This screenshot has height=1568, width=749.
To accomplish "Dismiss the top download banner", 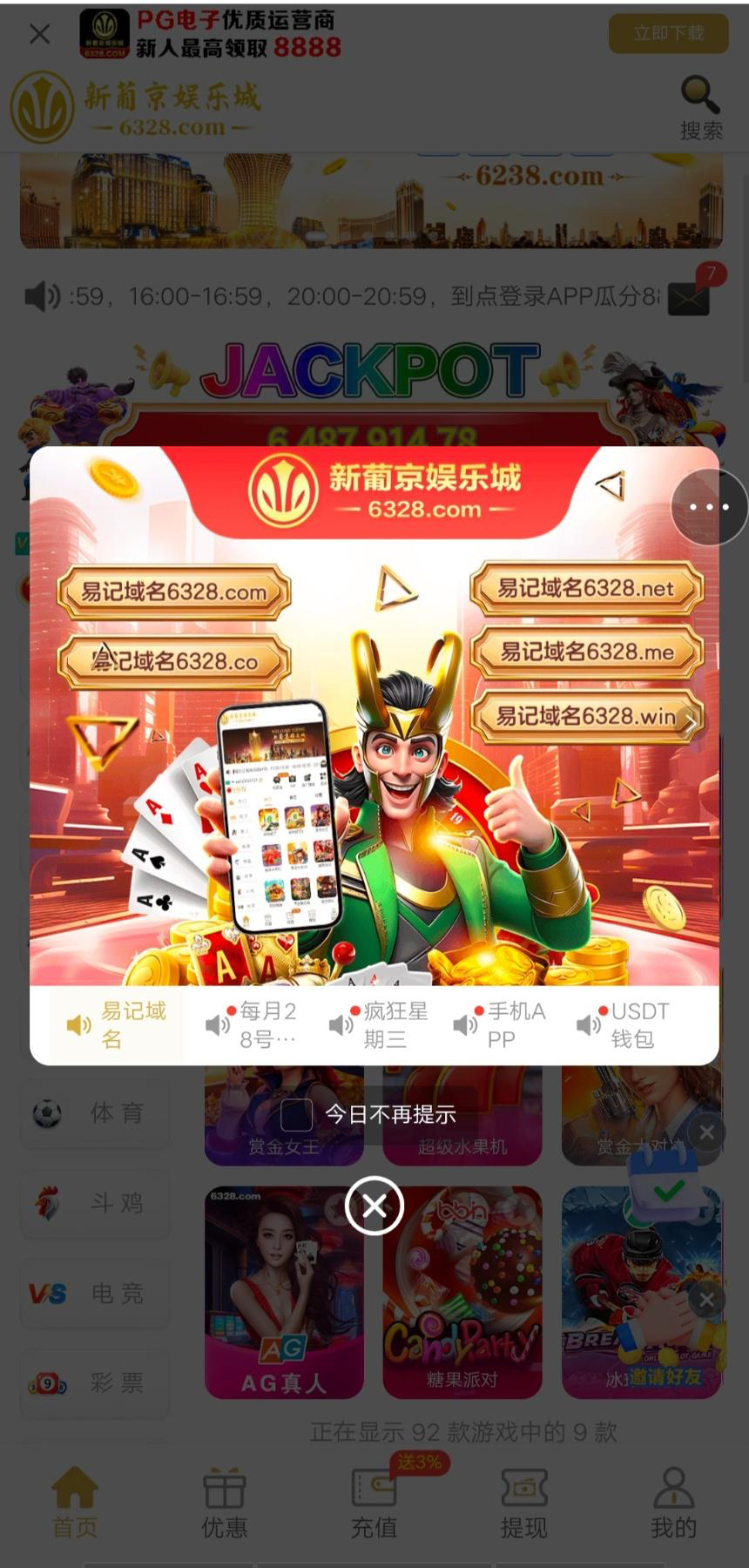I will point(39,34).
